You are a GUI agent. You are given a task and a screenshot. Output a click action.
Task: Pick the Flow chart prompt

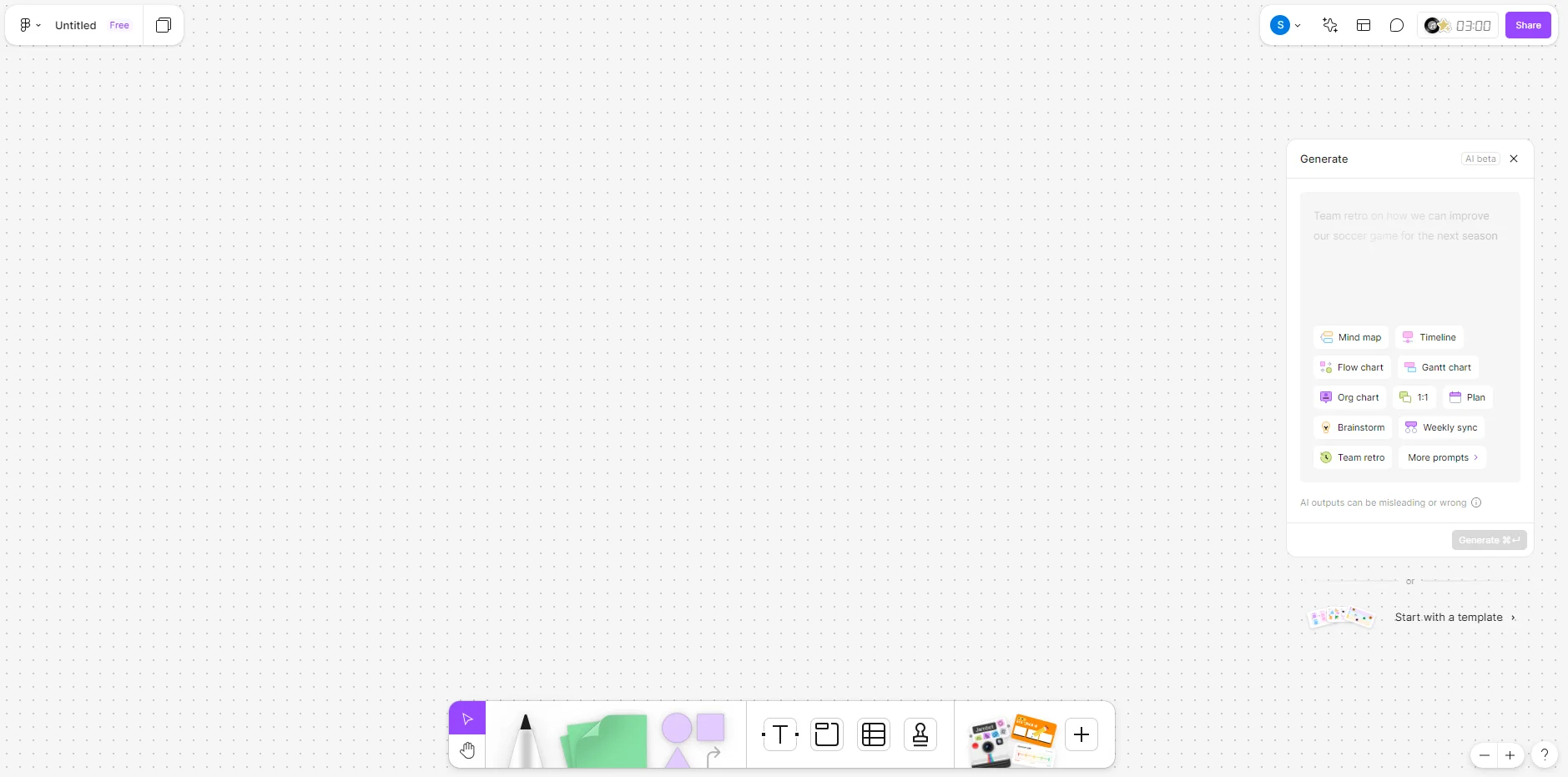pyautogui.click(x=1352, y=367)
